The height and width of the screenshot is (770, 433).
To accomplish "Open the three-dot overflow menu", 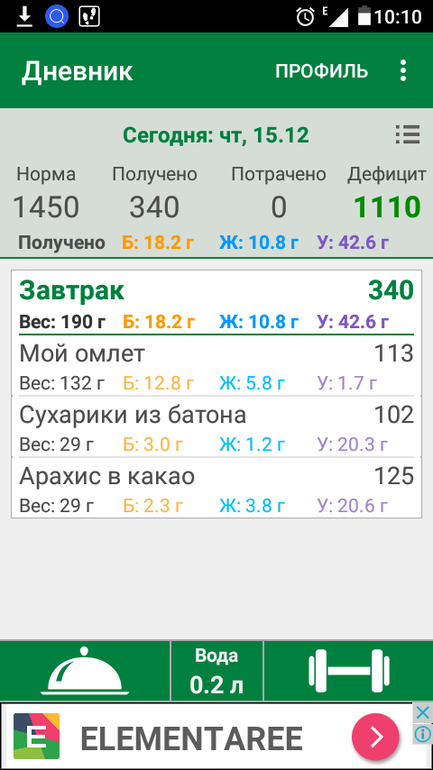I will (x=403, y=71).
